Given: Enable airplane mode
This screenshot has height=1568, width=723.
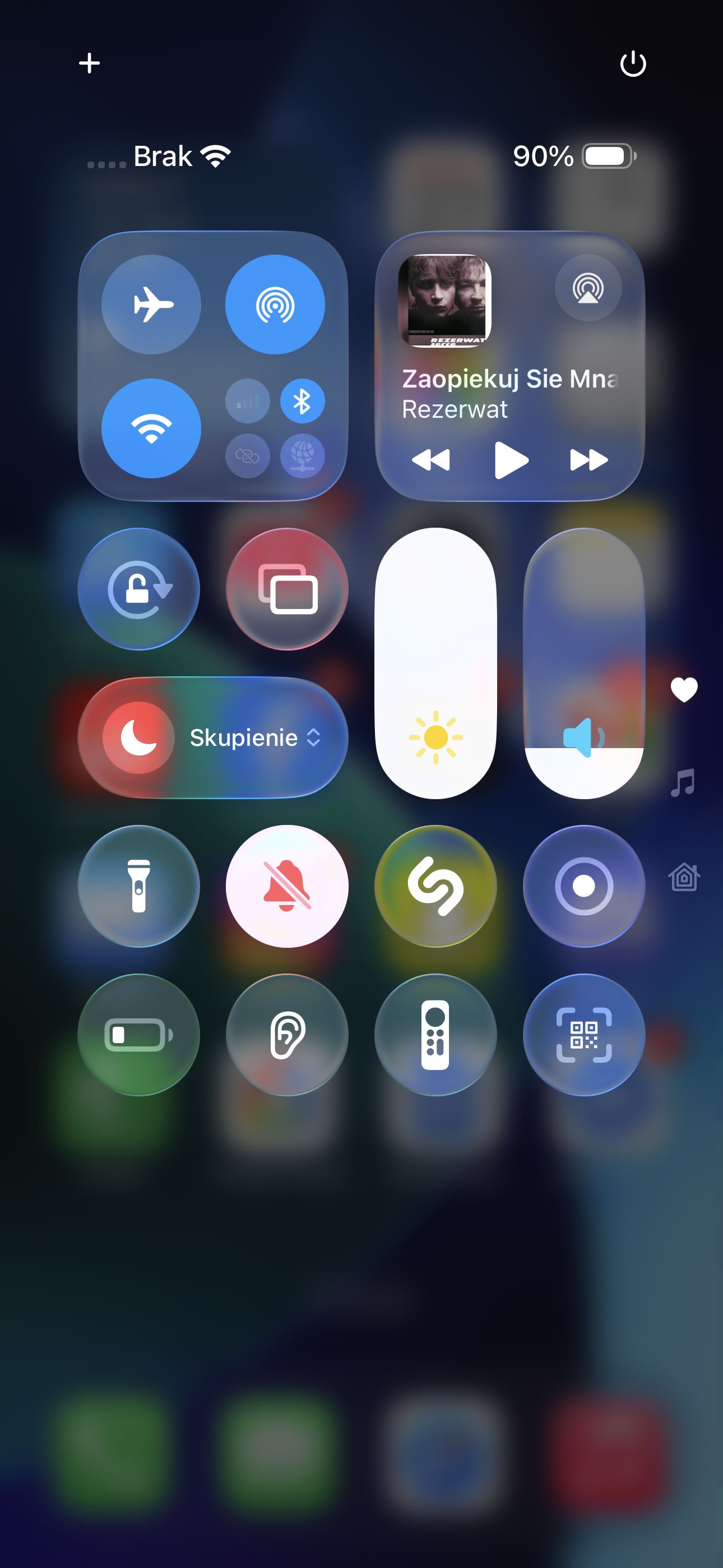Looking at the screenshot, I should [x=151, y=305].
